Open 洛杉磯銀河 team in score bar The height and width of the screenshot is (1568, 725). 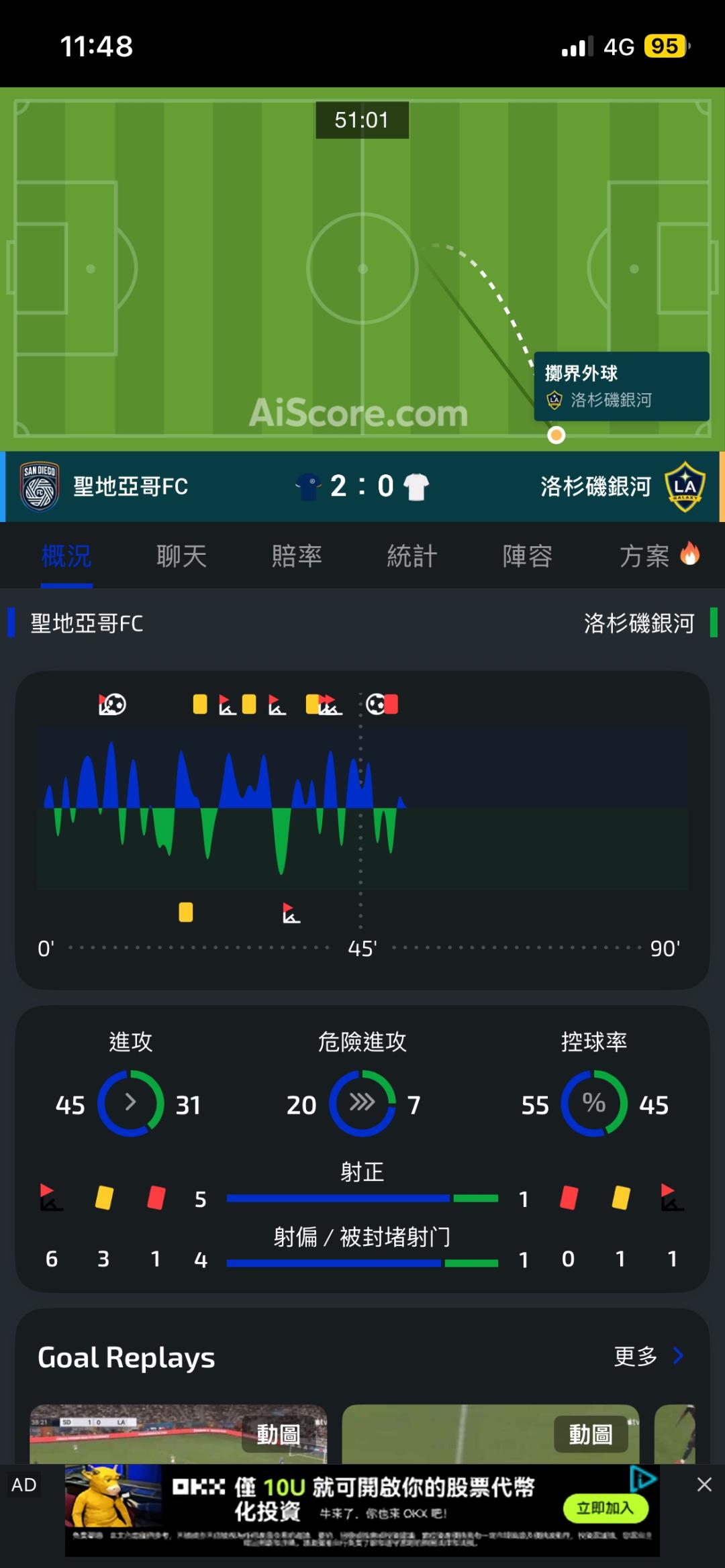623,486
